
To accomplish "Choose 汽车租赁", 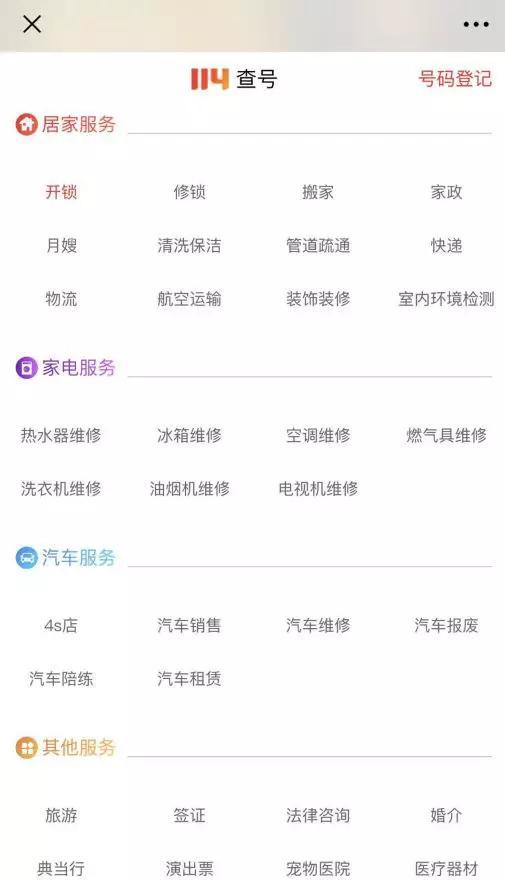I will click(190, 678).
